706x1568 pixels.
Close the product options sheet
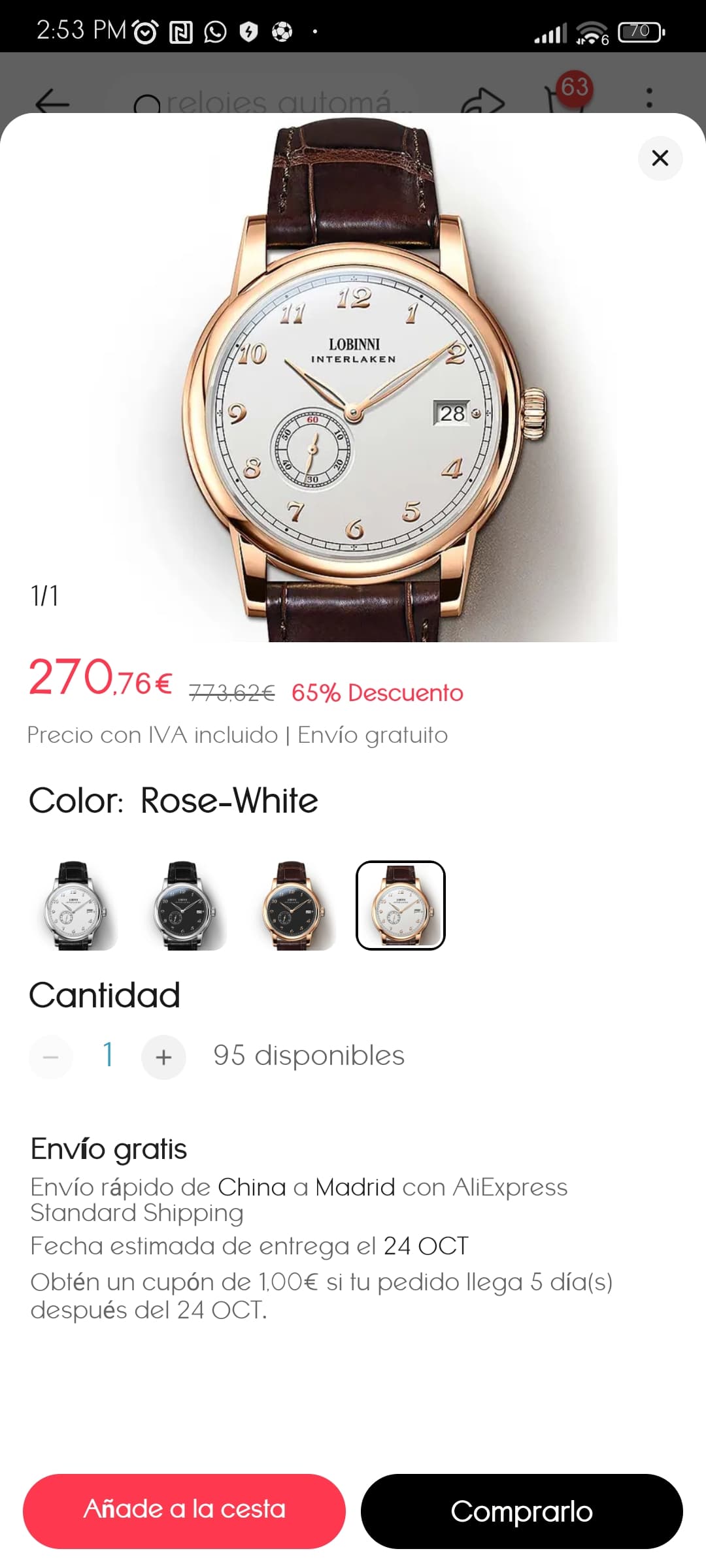click(x=660, y=158)
